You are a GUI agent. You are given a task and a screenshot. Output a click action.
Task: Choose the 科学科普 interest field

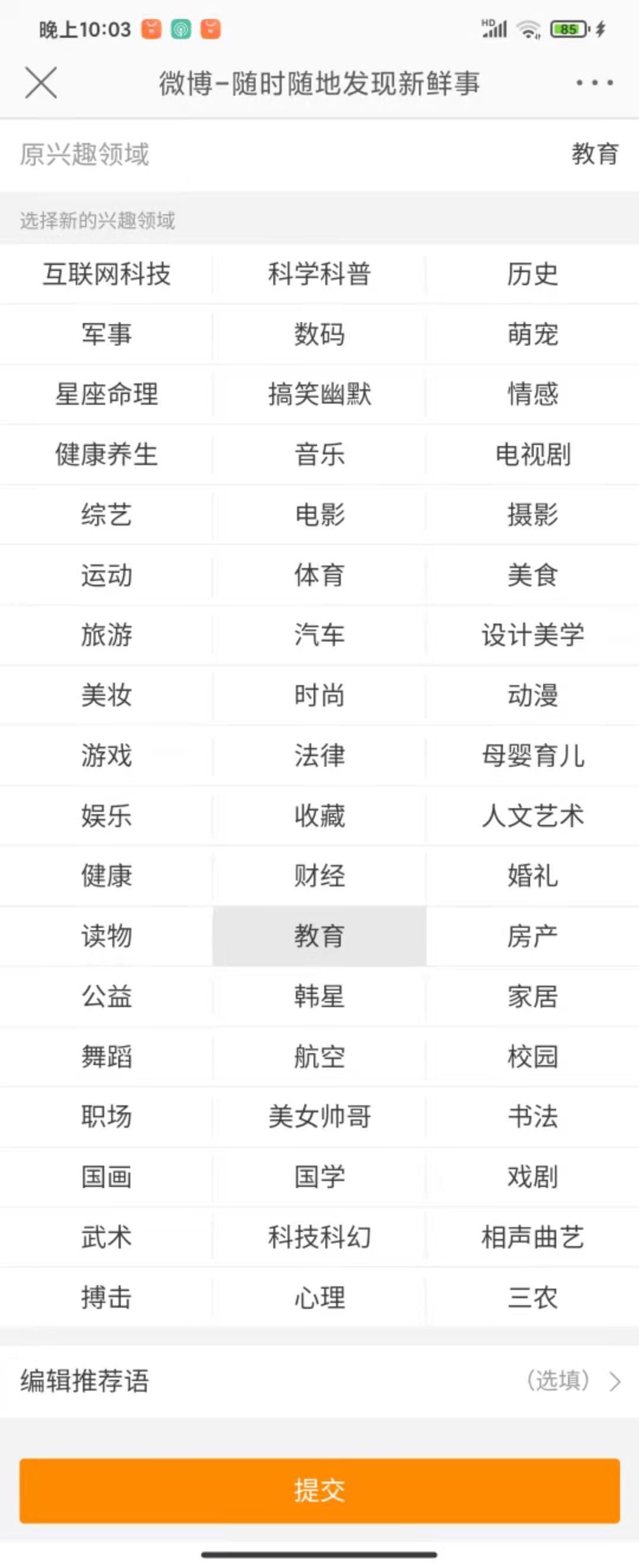(319, 274)
